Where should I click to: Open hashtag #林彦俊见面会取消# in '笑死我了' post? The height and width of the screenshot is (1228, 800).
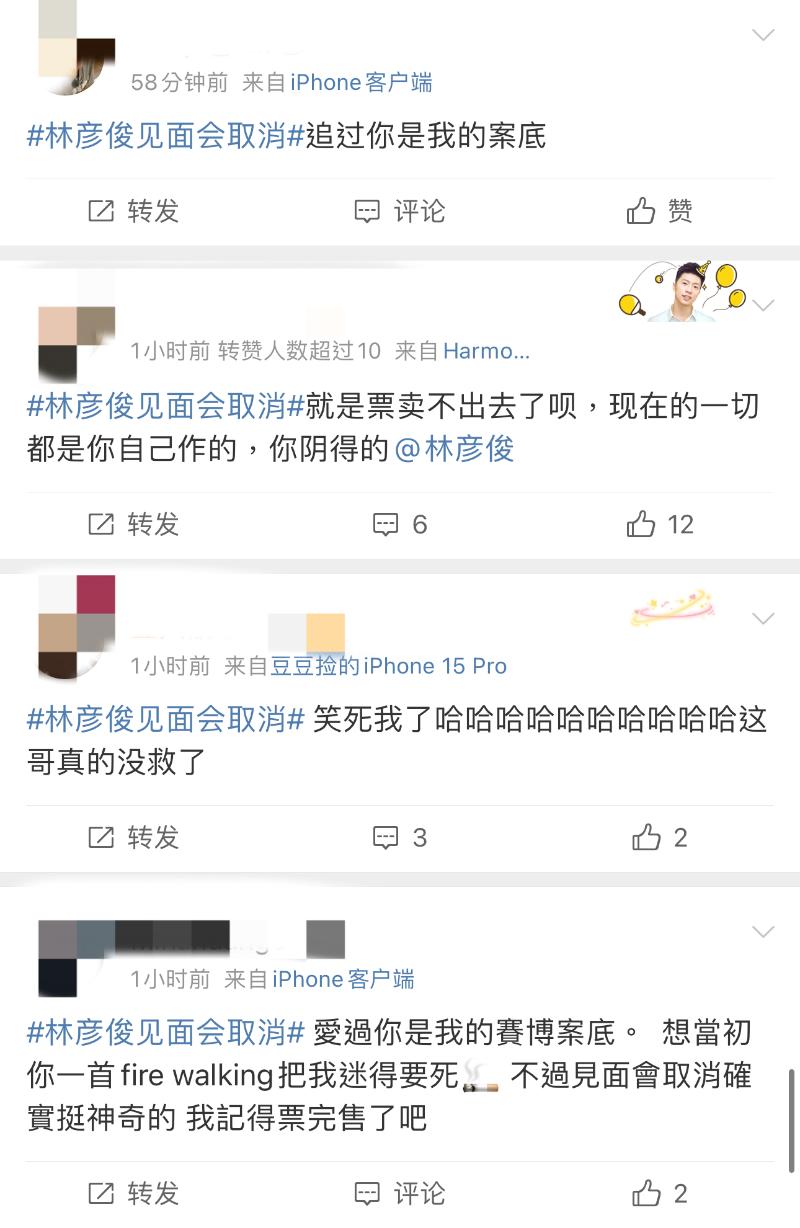(x=165, y=719)
